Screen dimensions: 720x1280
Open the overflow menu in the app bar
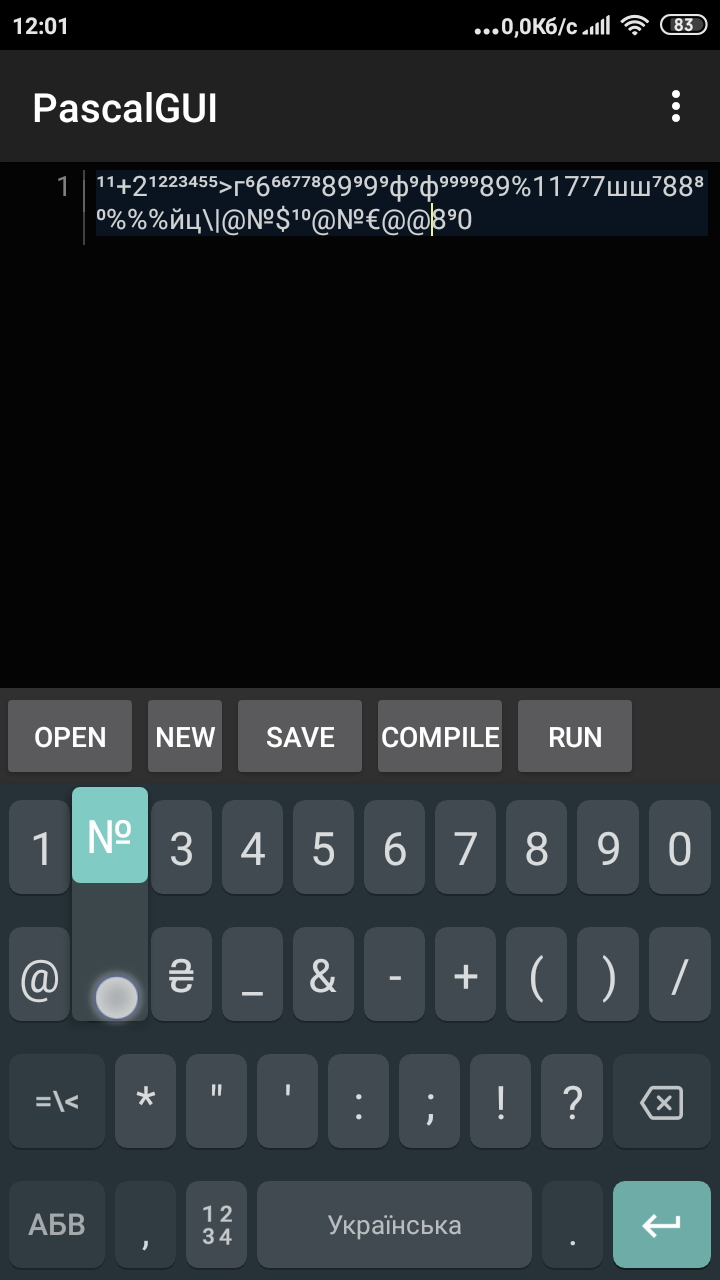(x=676, y=106)
